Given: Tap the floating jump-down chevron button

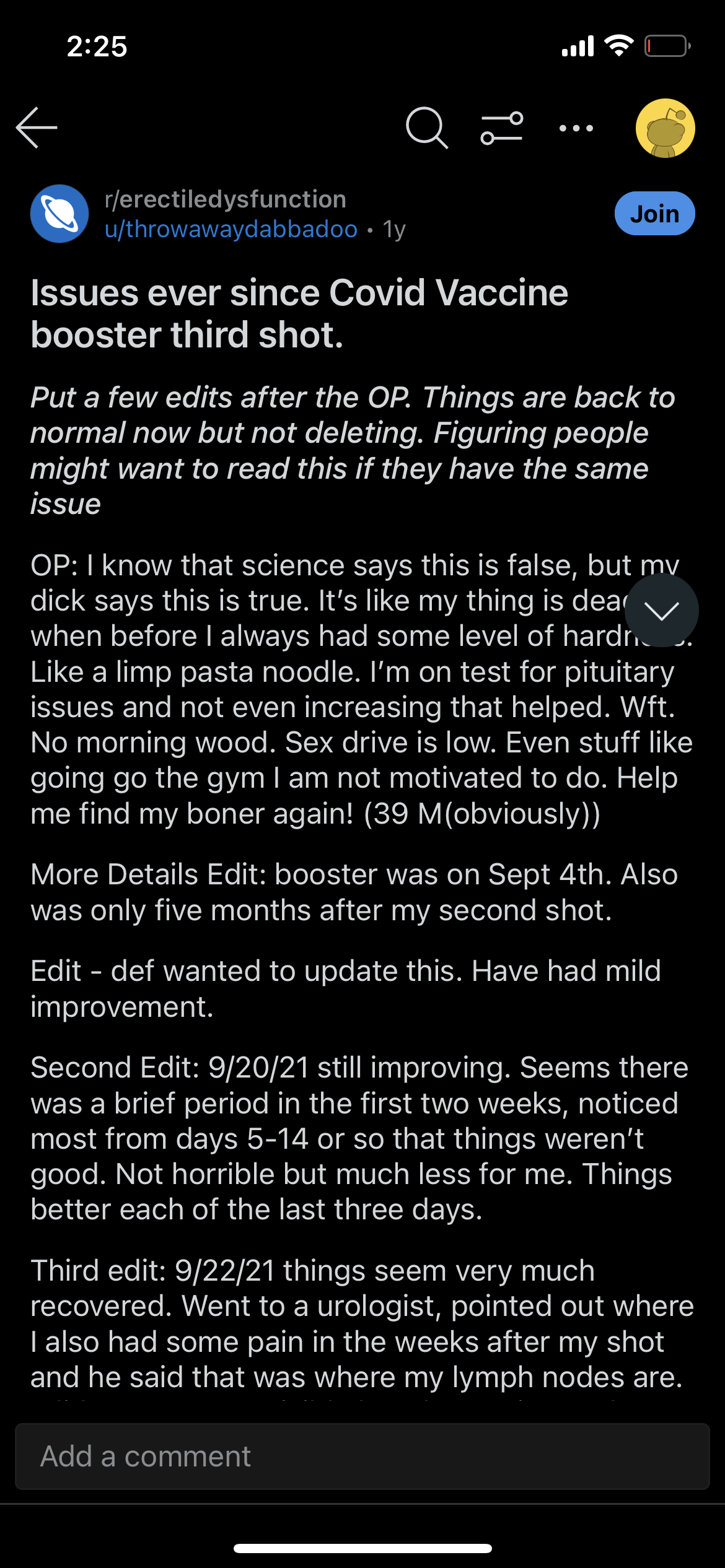Looking at the screenshot, I should point(662,611).
